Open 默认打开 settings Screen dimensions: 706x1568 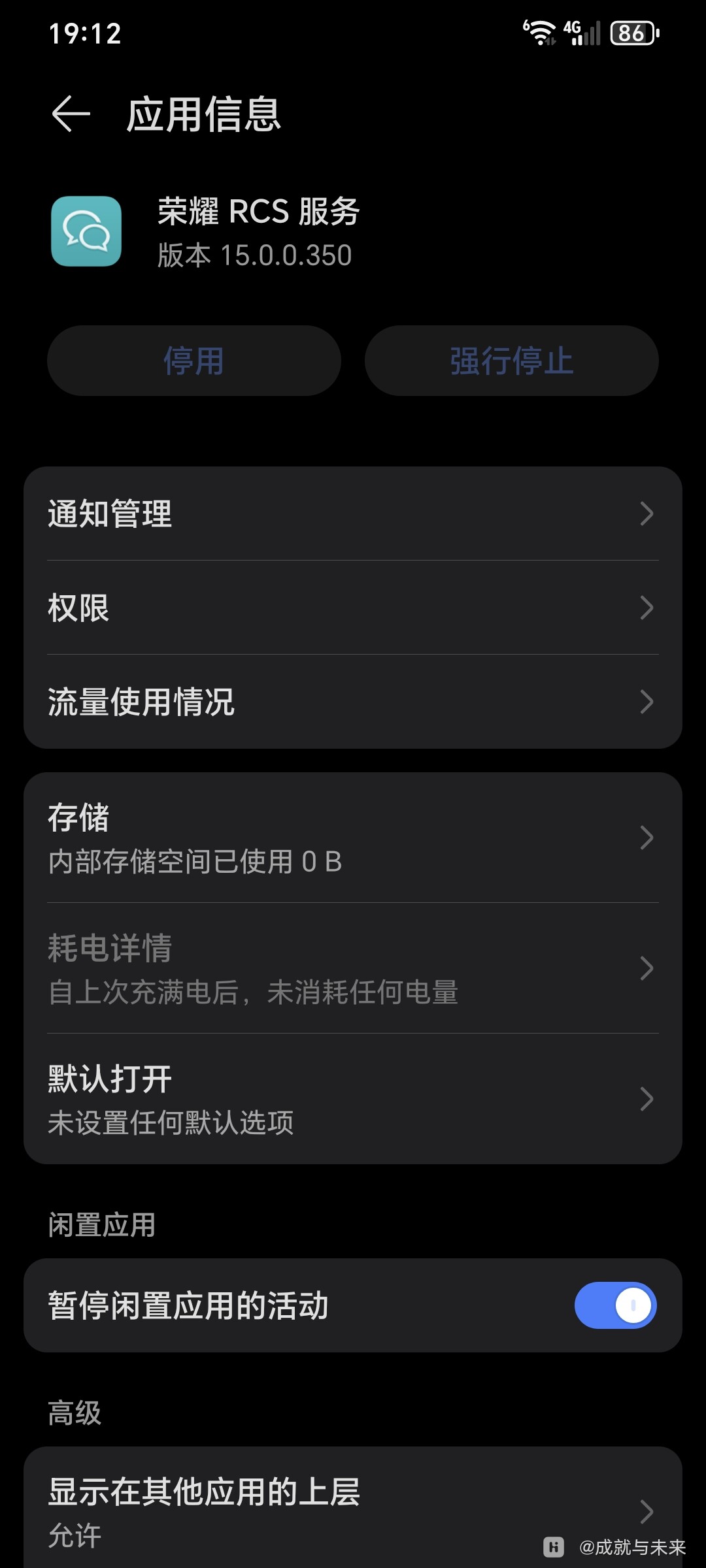coord(353,1099)
